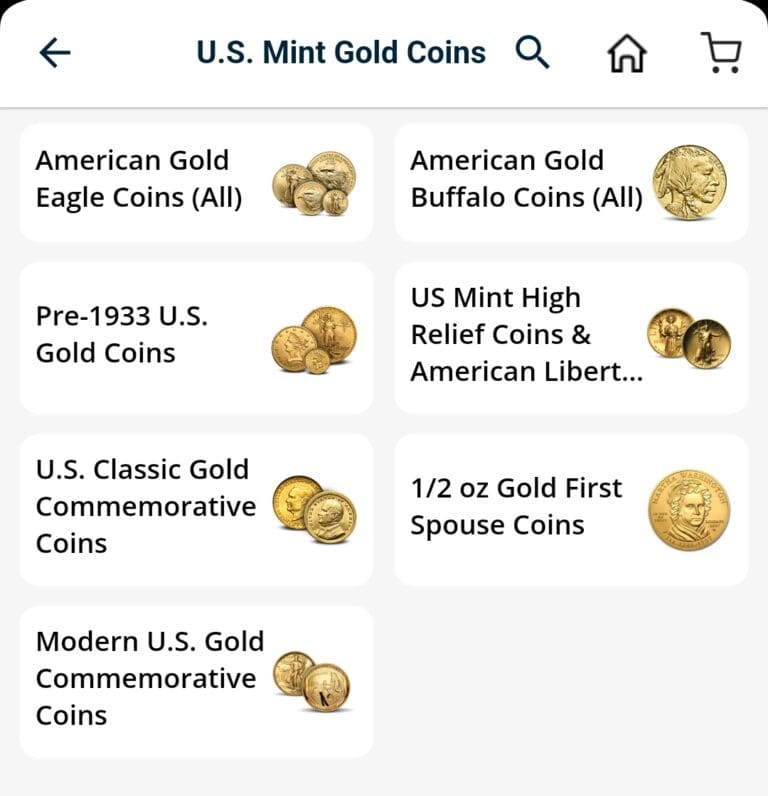Image resolution: width=768 pixels, height=796 pixels.
Task: Click the First Spouse coin portrait image
Action: coord(690,507)
